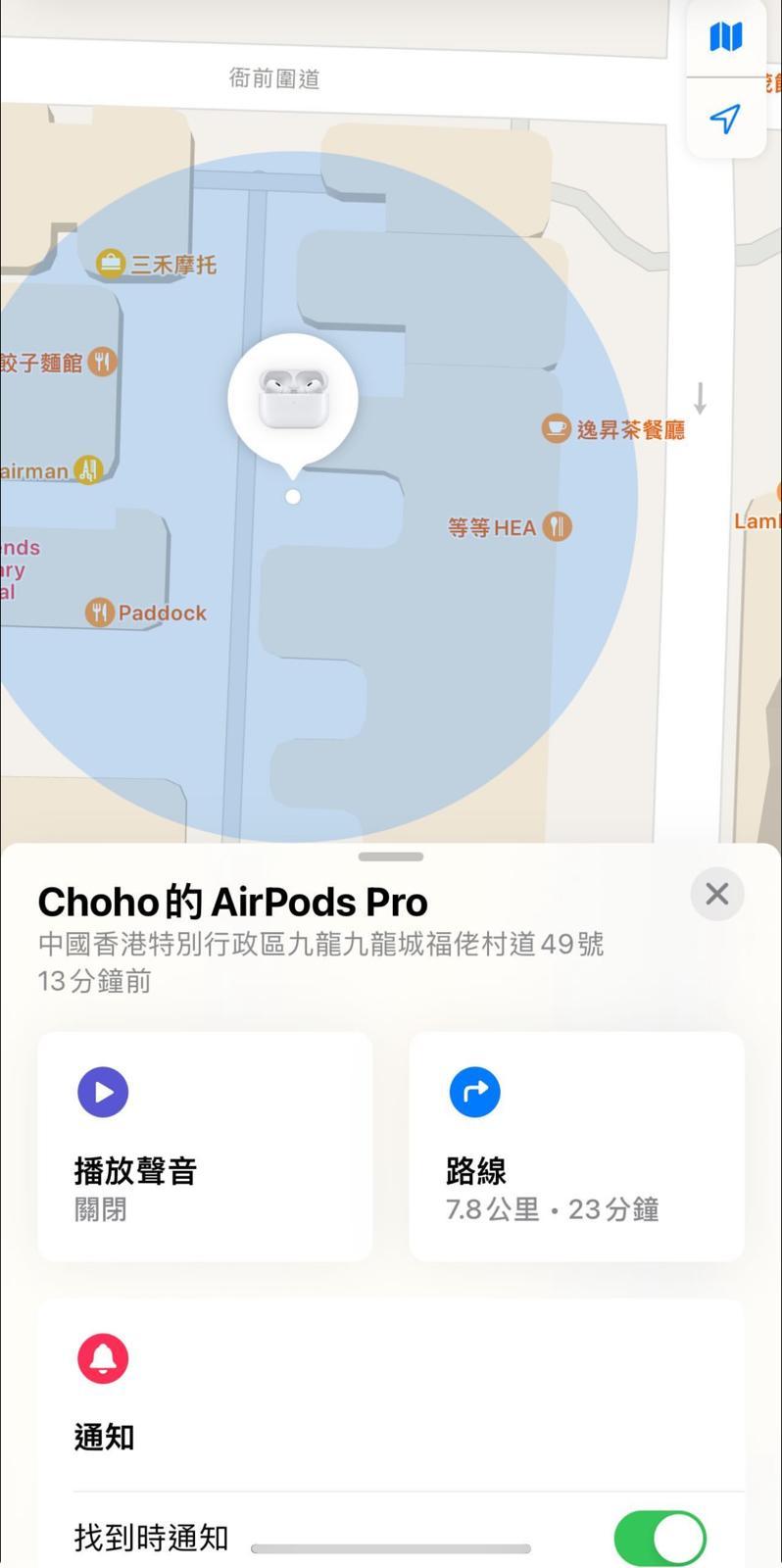Select the 等等 HEA restaurant marker
Viewport: 782px width, 1568px height.
(557, 526)
